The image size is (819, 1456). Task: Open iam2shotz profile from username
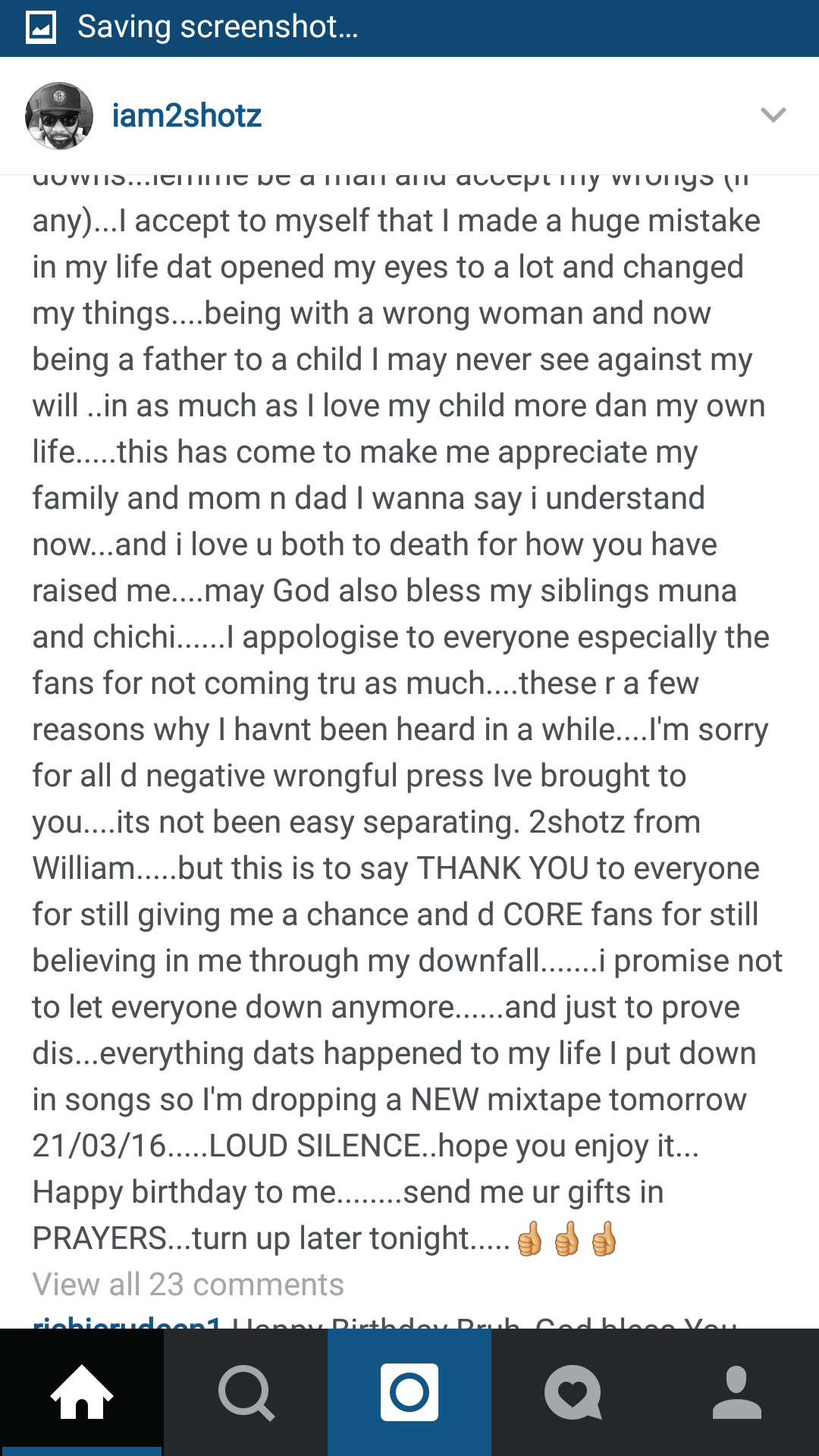coord(187,116)
